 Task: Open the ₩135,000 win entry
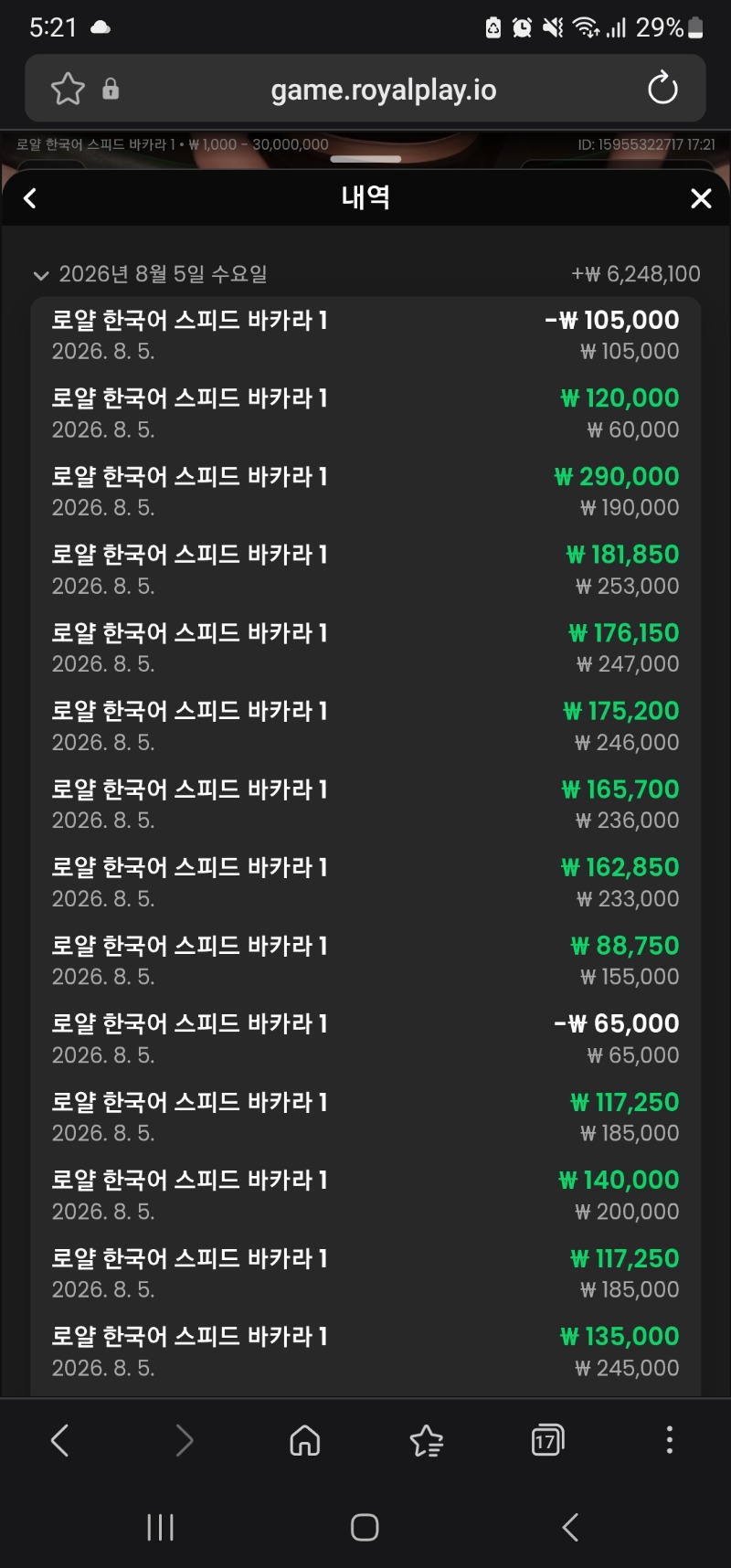pos(365,1351)
